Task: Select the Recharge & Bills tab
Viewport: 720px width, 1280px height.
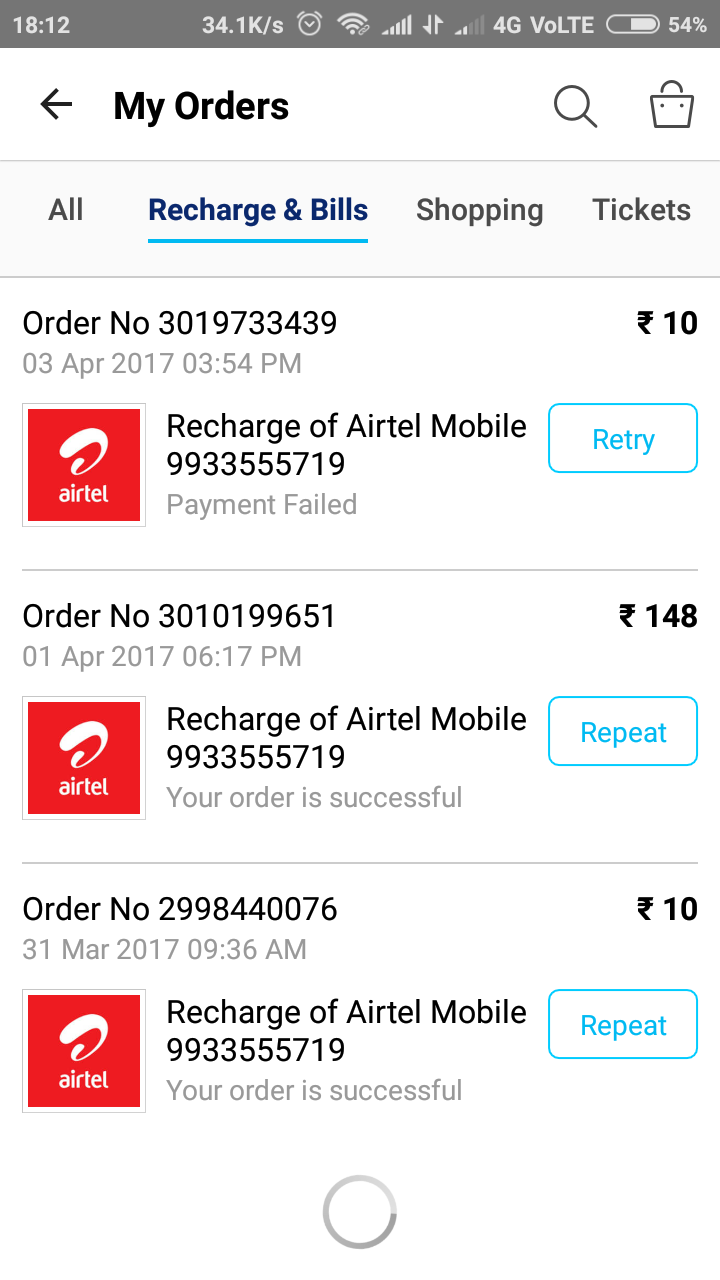Action: [x=258, y=210]
